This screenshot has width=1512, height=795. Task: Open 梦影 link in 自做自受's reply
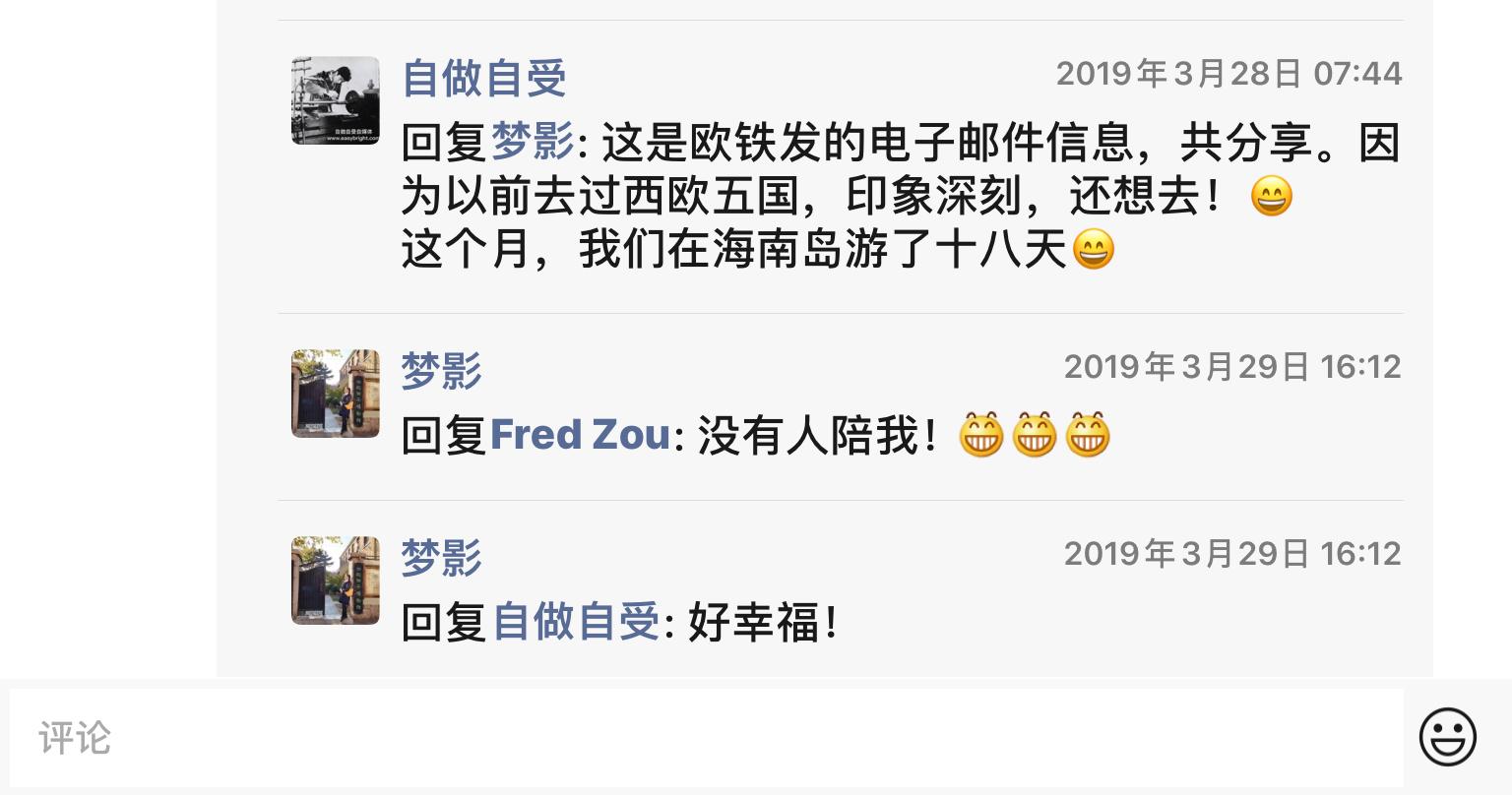coord(533,143)
